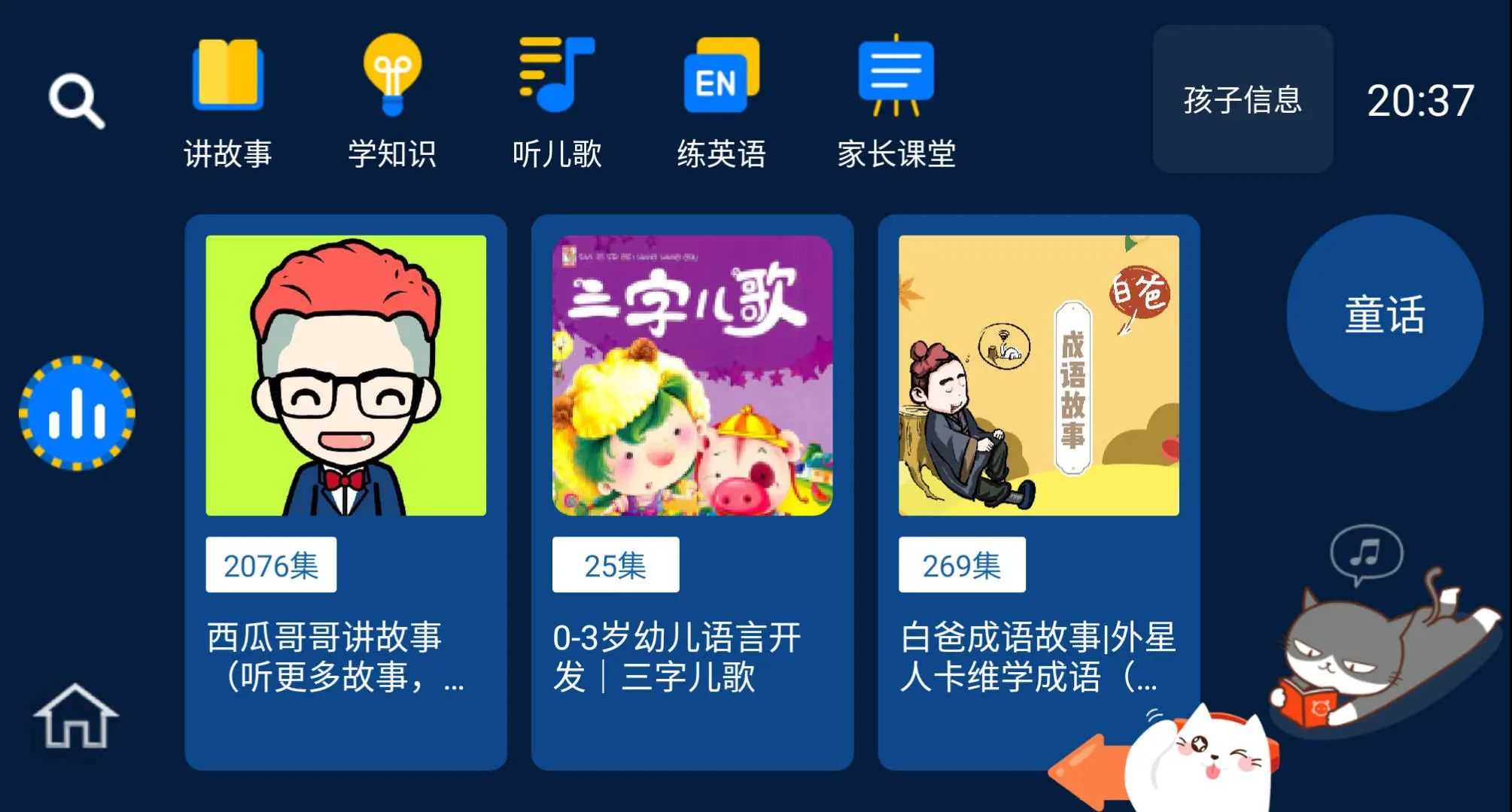This screenshot has width=1512, height=812.
Task: Open the 练英语 category
Action: click(x=721, y=102)
